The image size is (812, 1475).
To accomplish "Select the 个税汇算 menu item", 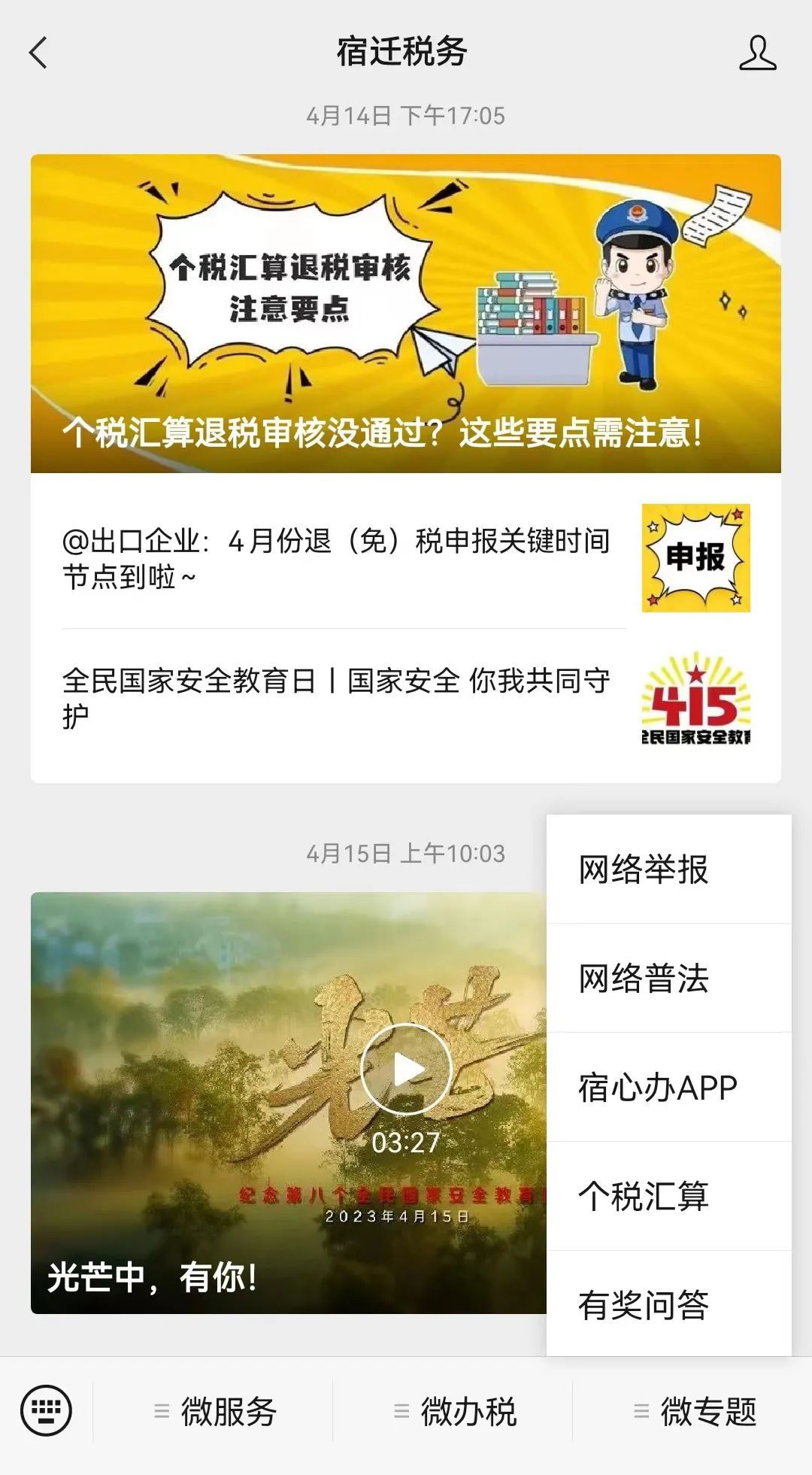I will click(669, 1196).
